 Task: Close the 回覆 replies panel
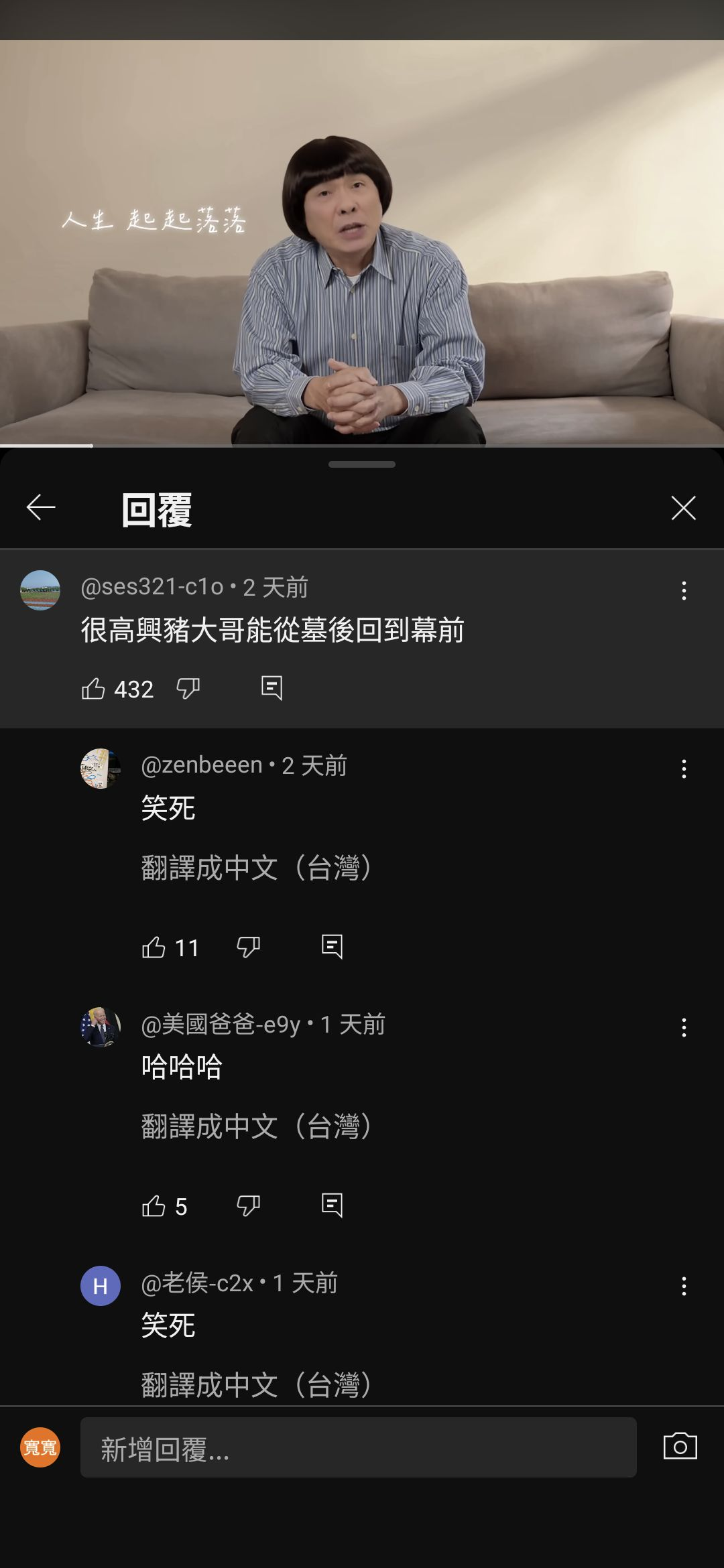coord(683,508)
